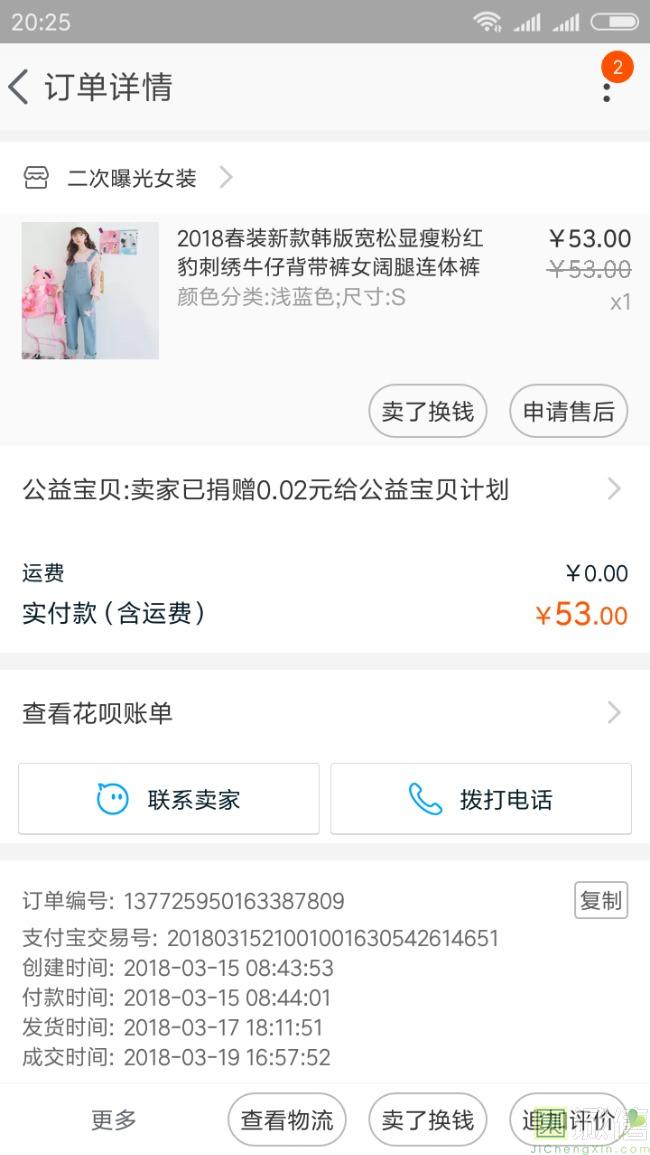Tap 申请售后 to request after-sales
This screenshot has width=650, height=1155.
click(x=568, y=411)
